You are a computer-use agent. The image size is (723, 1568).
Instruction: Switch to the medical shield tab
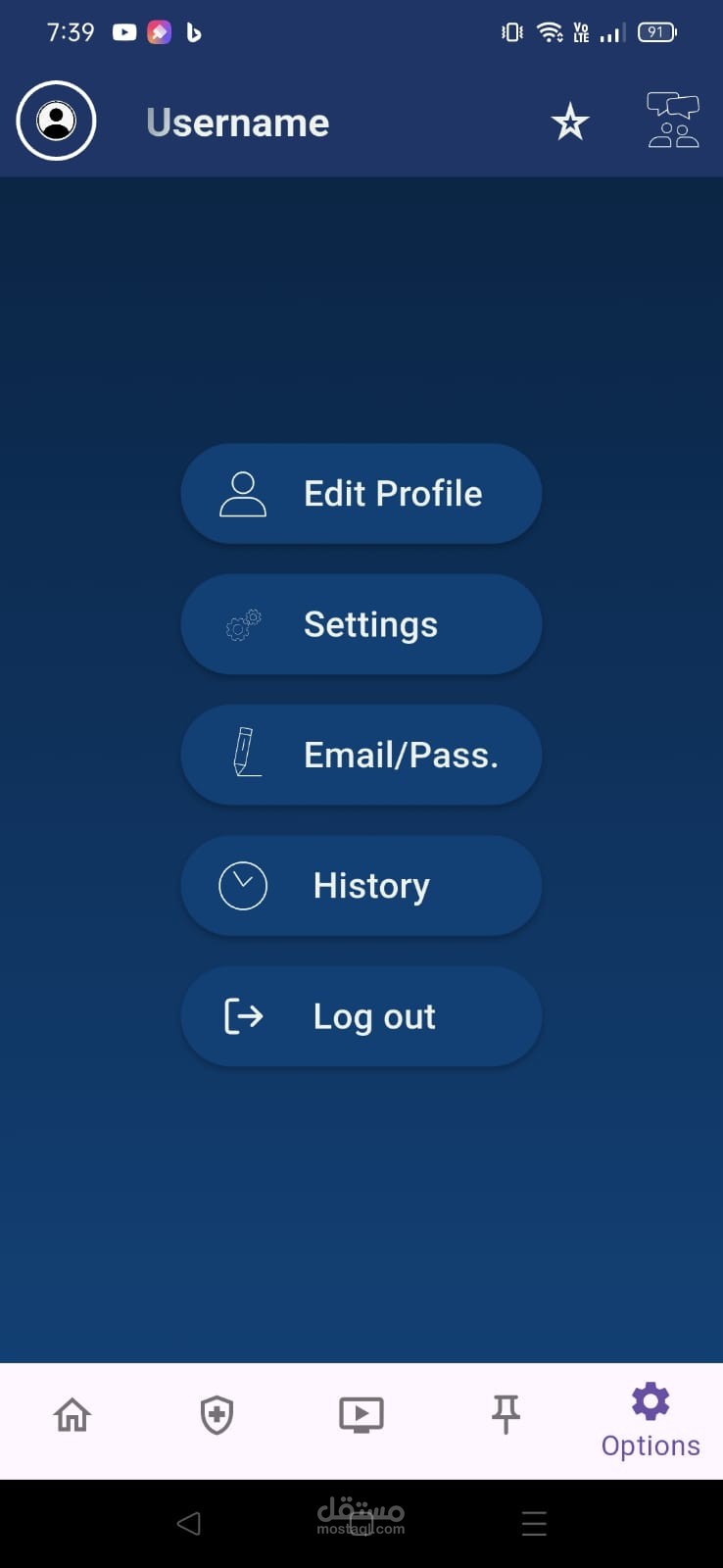pyautogui.click(x=217, y=1415)
